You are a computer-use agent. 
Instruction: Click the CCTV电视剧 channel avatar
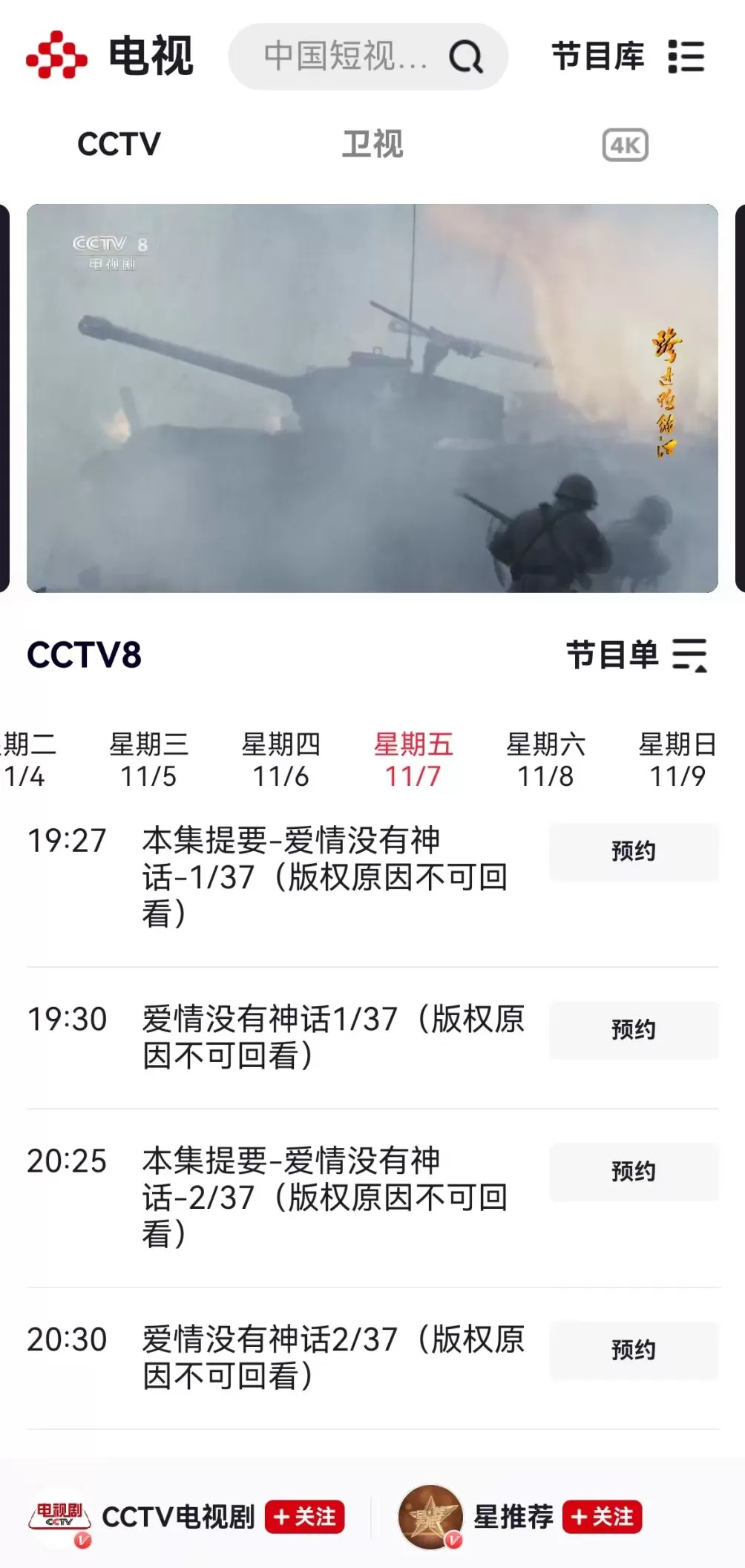point(59,1516)
